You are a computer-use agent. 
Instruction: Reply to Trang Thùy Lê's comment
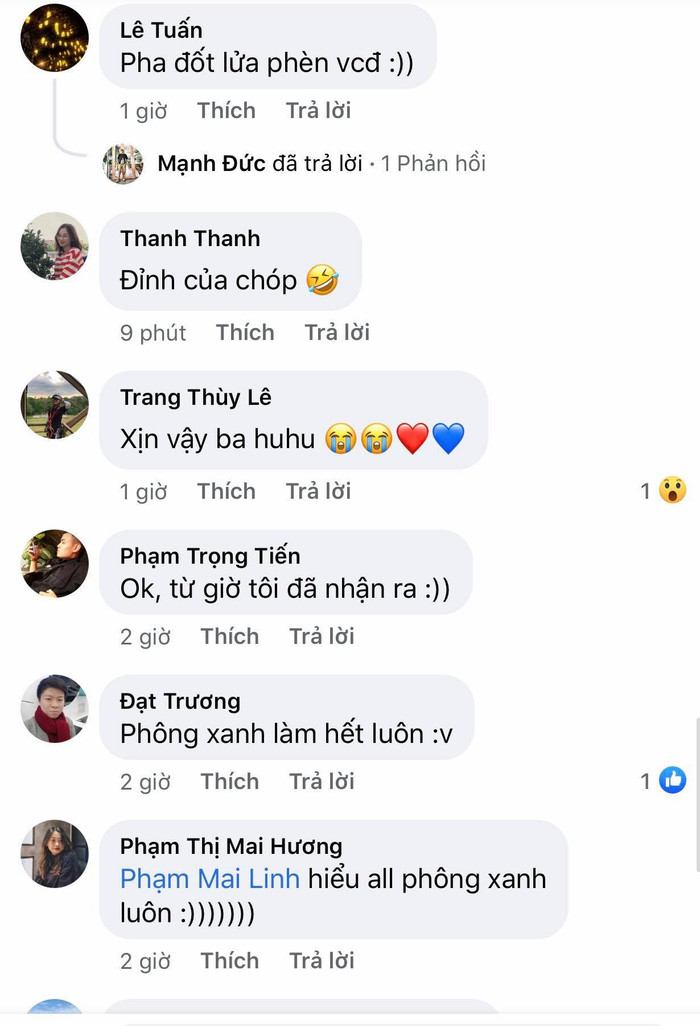(318, 491)
